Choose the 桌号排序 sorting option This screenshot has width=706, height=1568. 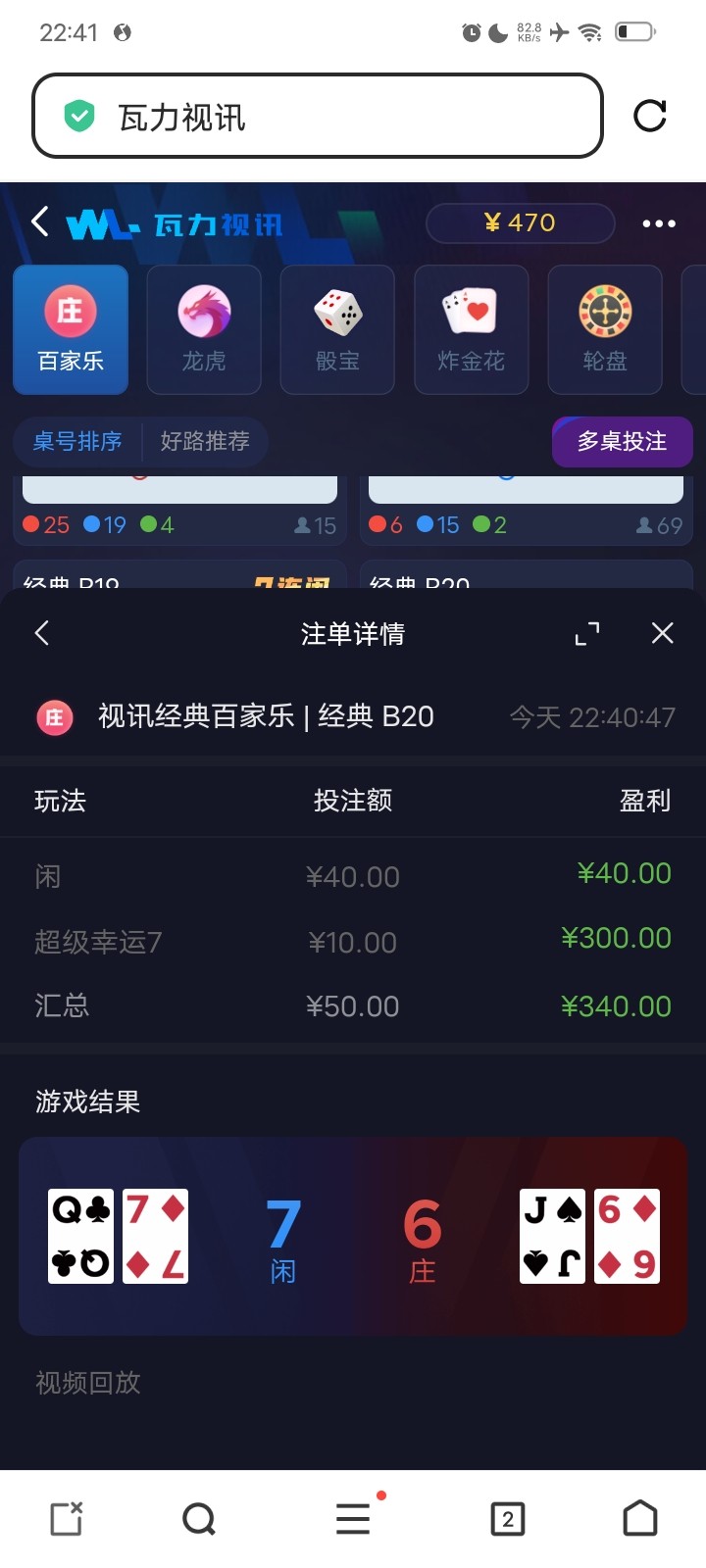coord(77,441)
